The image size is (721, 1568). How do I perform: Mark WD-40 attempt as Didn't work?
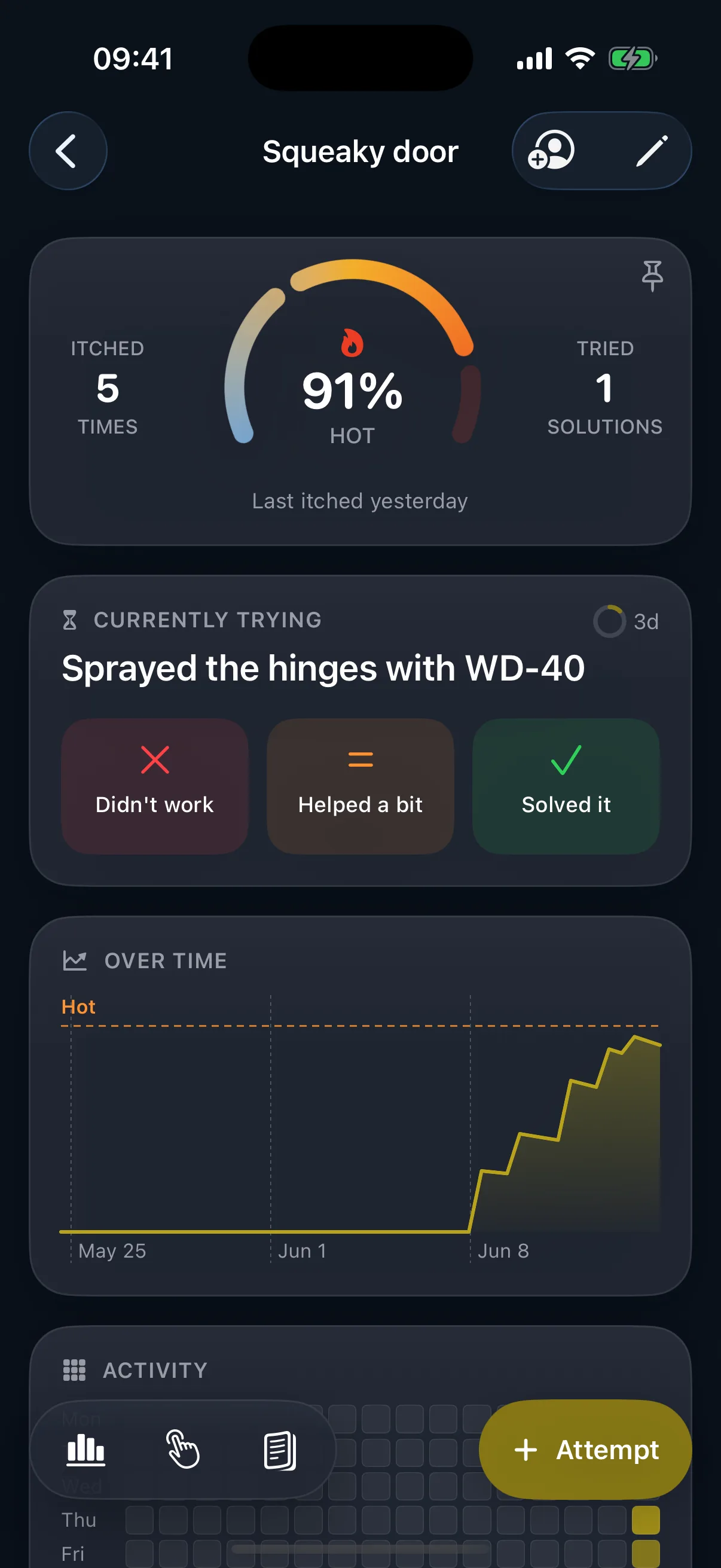(x=155, y=786)
